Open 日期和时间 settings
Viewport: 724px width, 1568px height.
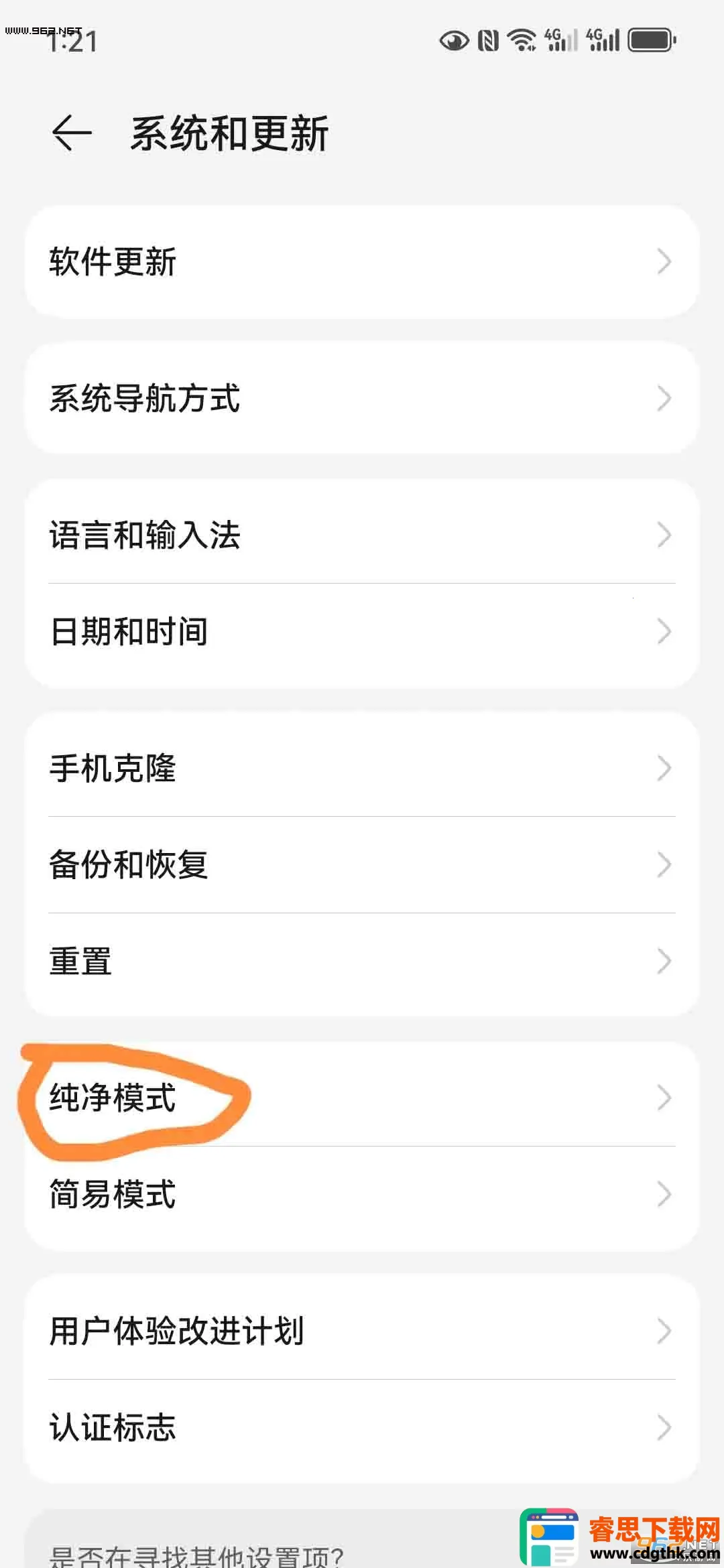[x=362, y=631]
